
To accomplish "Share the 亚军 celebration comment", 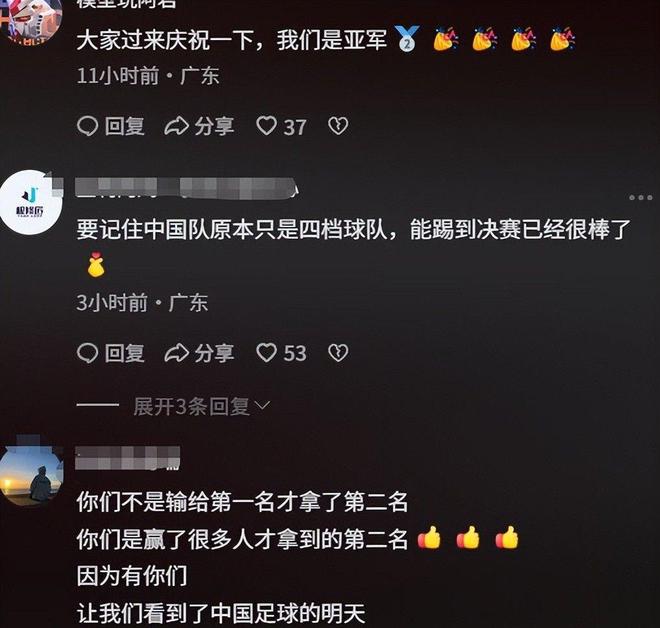I will pyautogui.click(x=199, y=126).
